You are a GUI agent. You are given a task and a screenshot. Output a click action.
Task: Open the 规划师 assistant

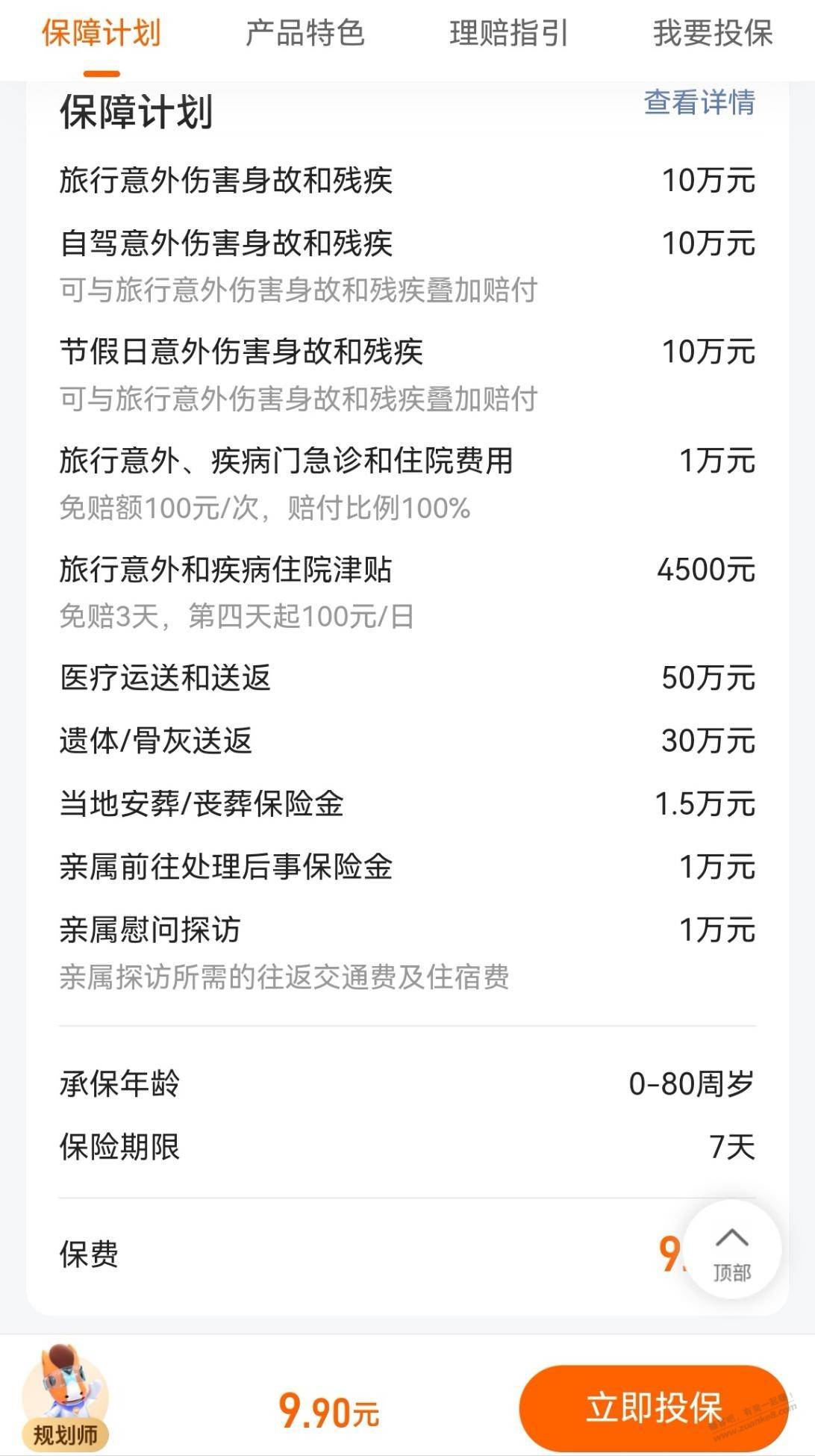pyautogui.click(x=66, y=1398)
